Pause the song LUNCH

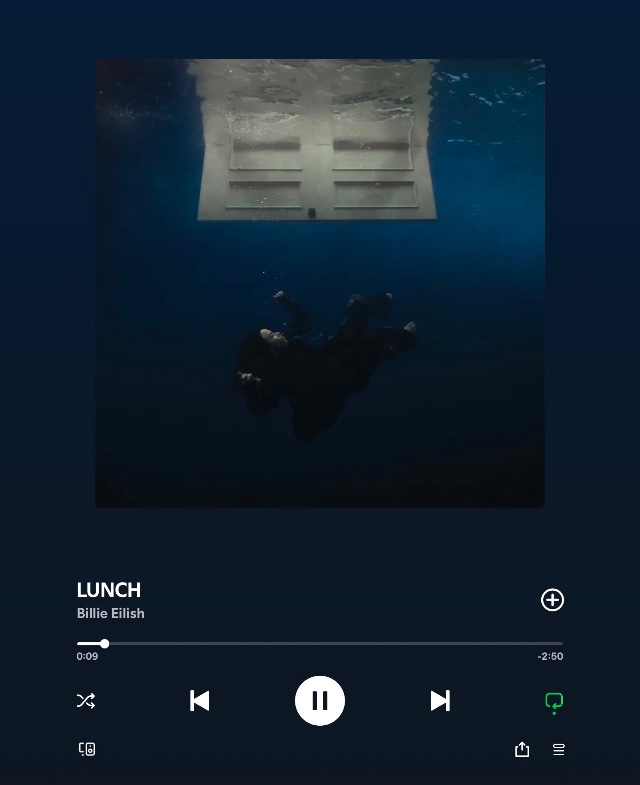[x=320, y=701]
